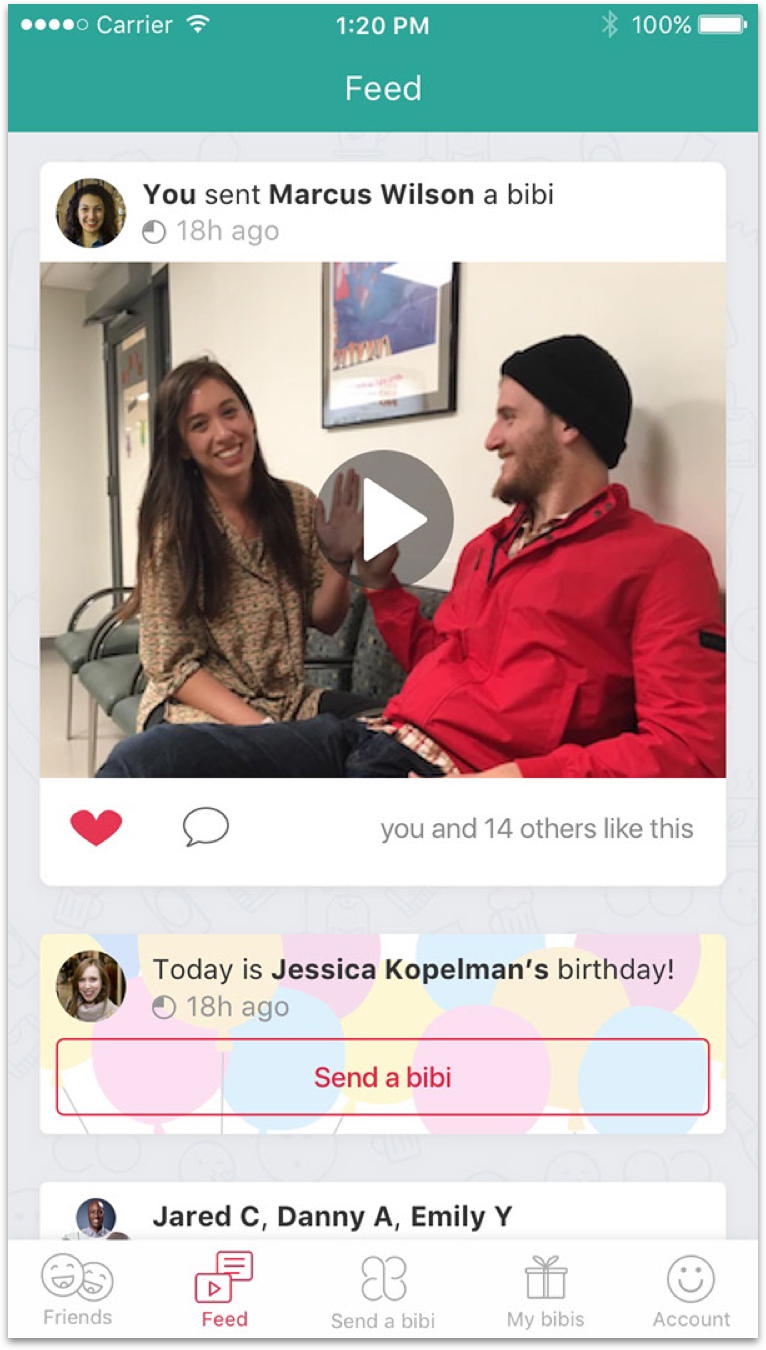The image size is (766, 1350).
Task: Tap the Send a bibi birthday button
Action: (383, 1077)
